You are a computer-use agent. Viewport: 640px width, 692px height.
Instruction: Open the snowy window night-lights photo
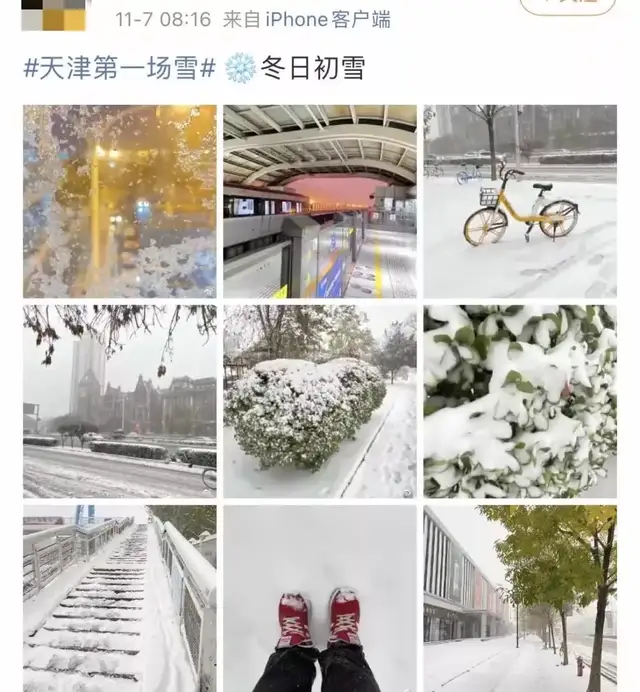click(x=119, y=201)
